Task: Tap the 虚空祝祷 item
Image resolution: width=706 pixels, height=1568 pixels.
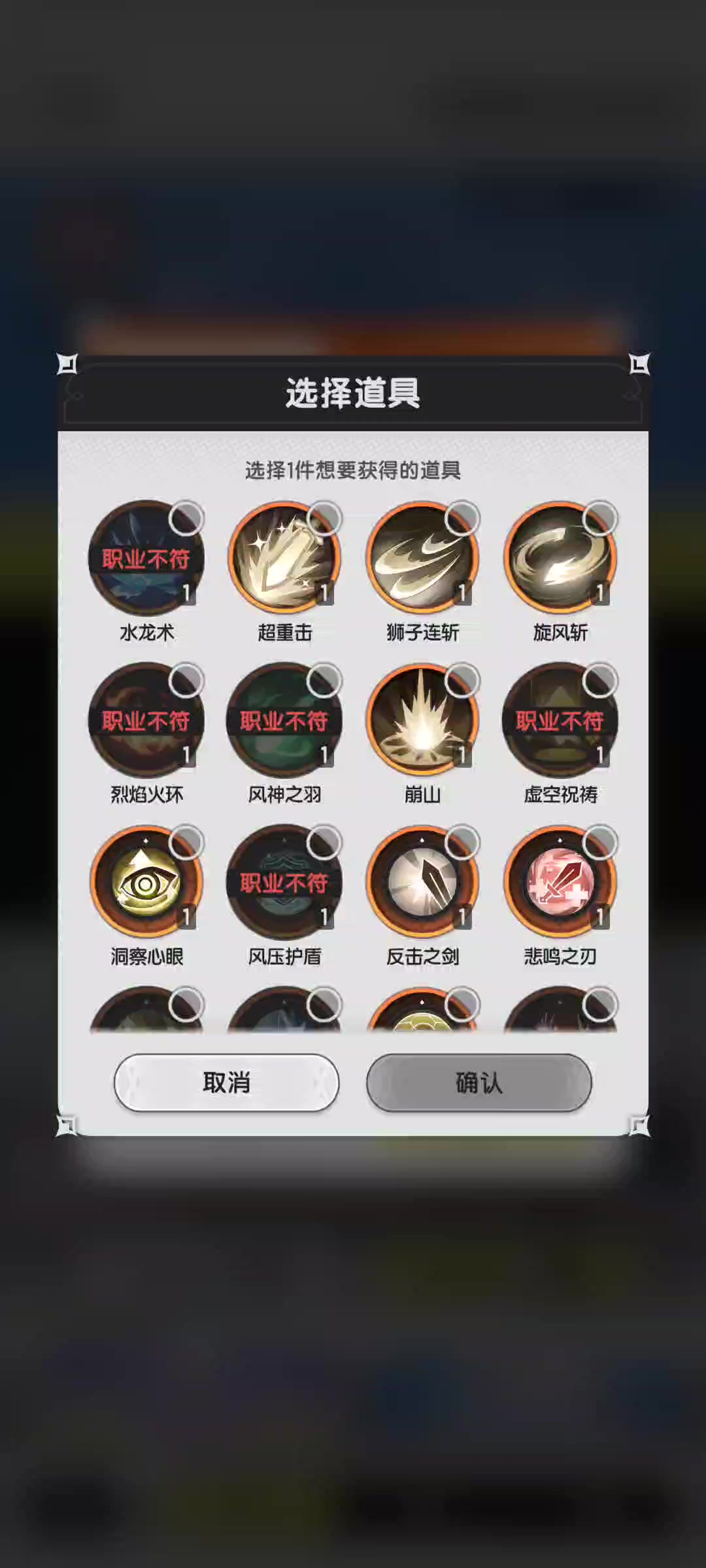Action: 560,721
